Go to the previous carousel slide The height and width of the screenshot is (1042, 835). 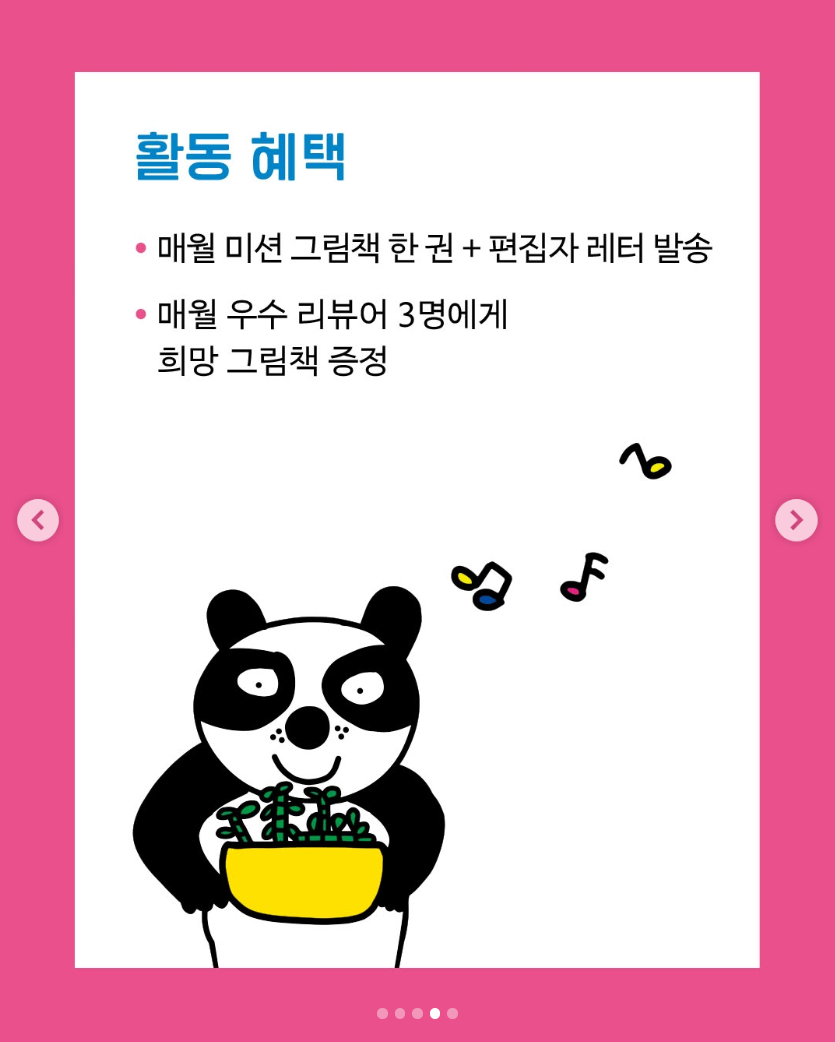[38, 520]
